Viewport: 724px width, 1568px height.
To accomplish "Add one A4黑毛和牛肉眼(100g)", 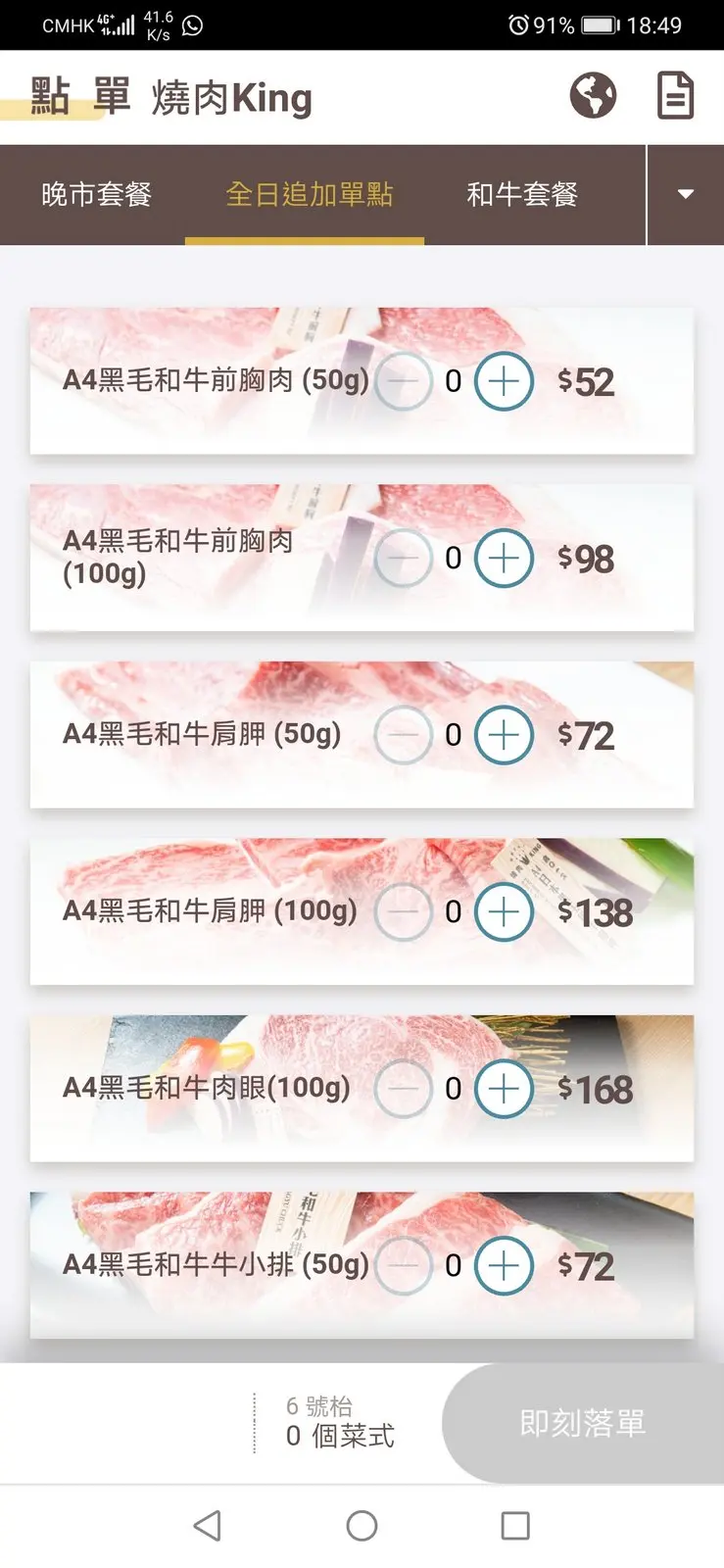I will pos(504,1088).
